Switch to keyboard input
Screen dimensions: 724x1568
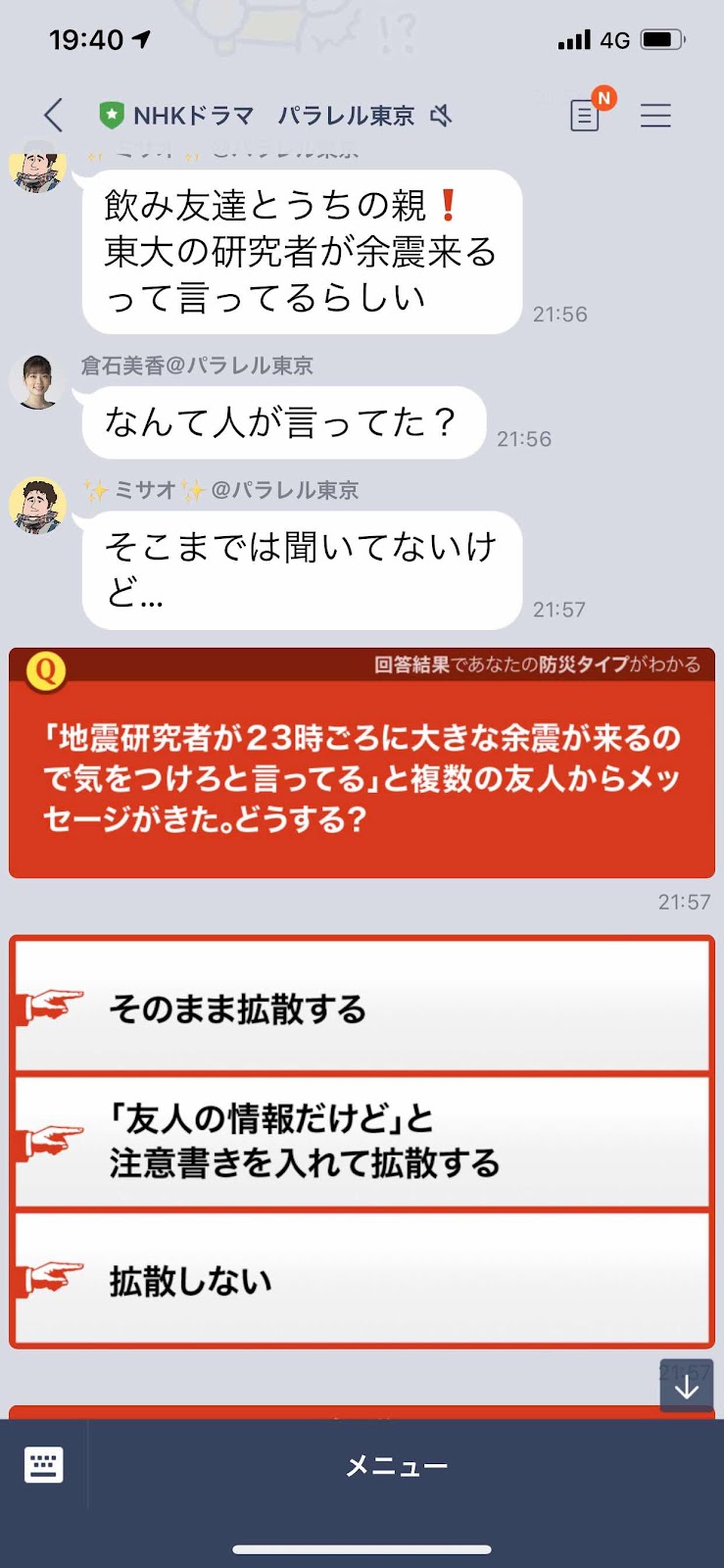coord(43,1465)
